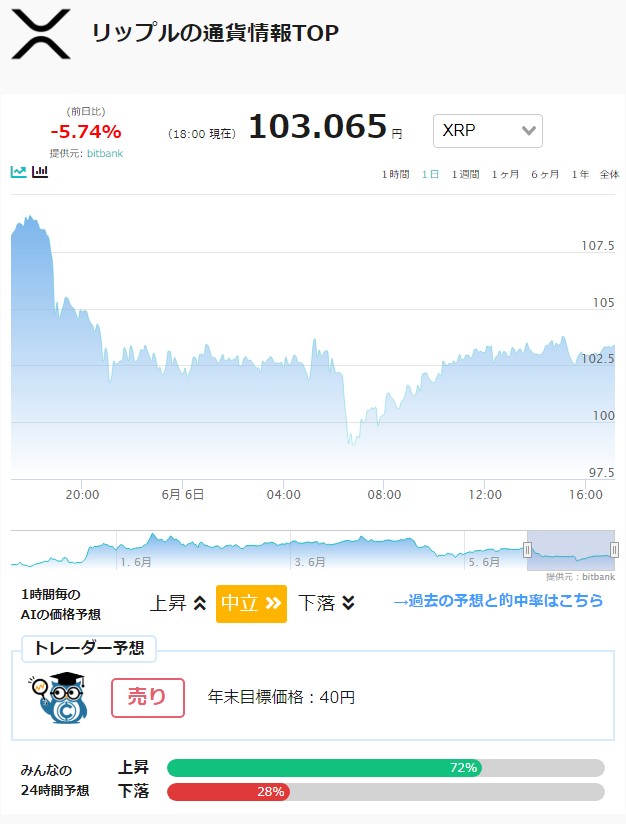Viewport: 626px width, 824px height.
Task: Select the 全体 time range
Action: pos(610,174)
